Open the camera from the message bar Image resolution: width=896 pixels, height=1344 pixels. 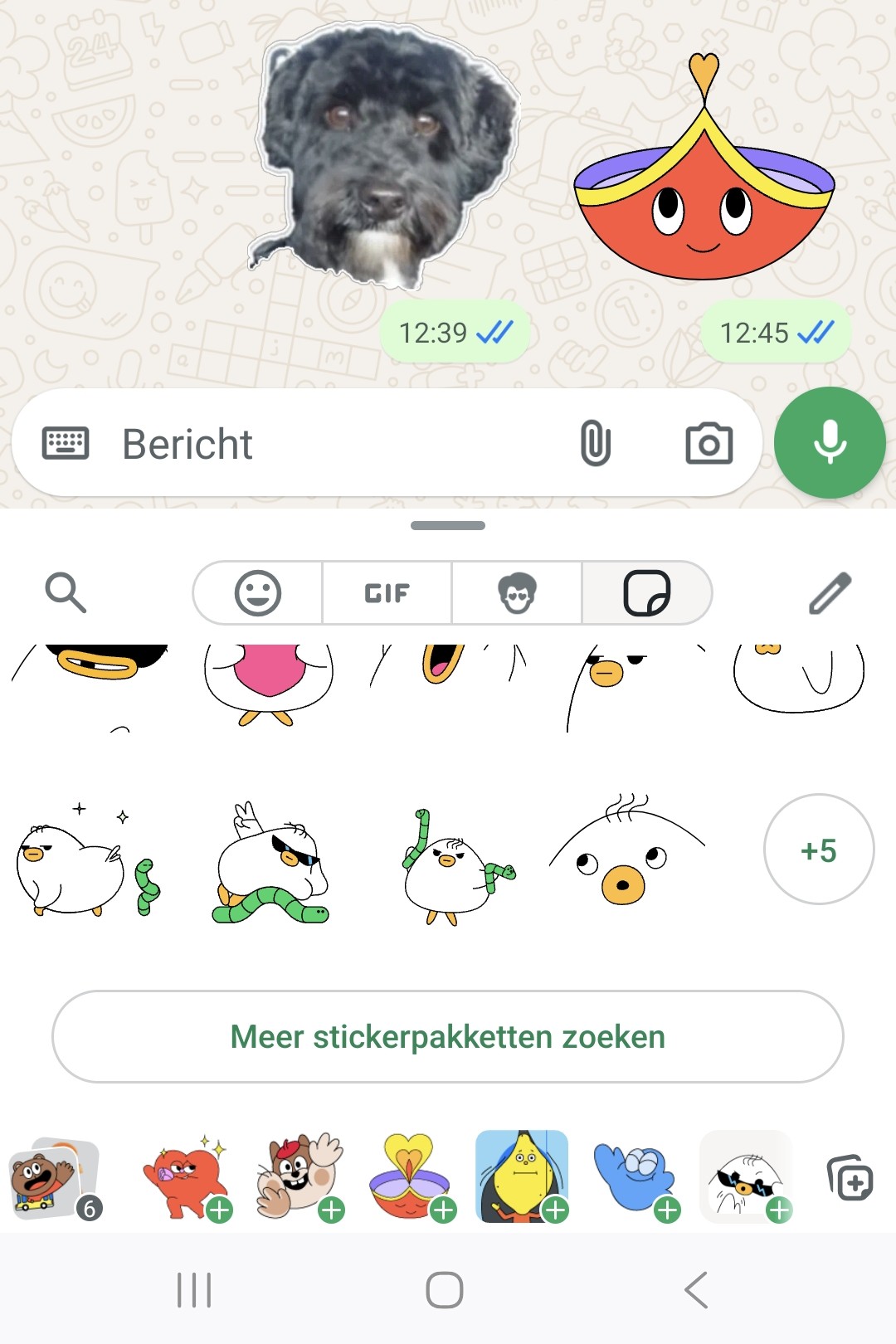709,444
